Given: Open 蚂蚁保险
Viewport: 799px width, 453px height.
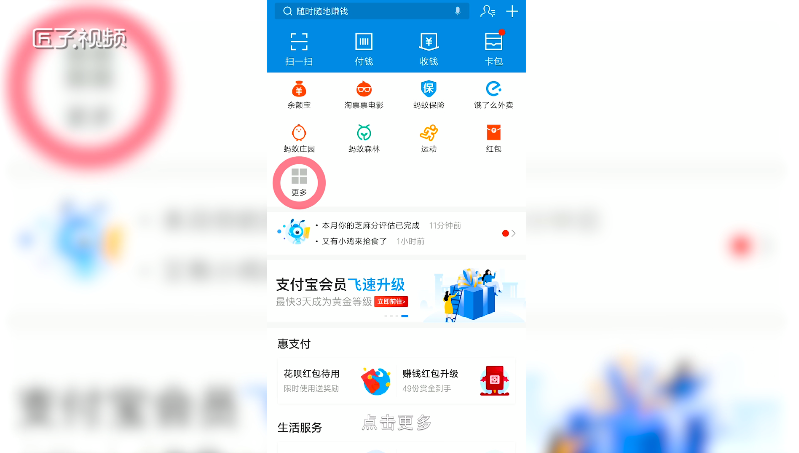Looking at the screenshot, I should 428,94.
